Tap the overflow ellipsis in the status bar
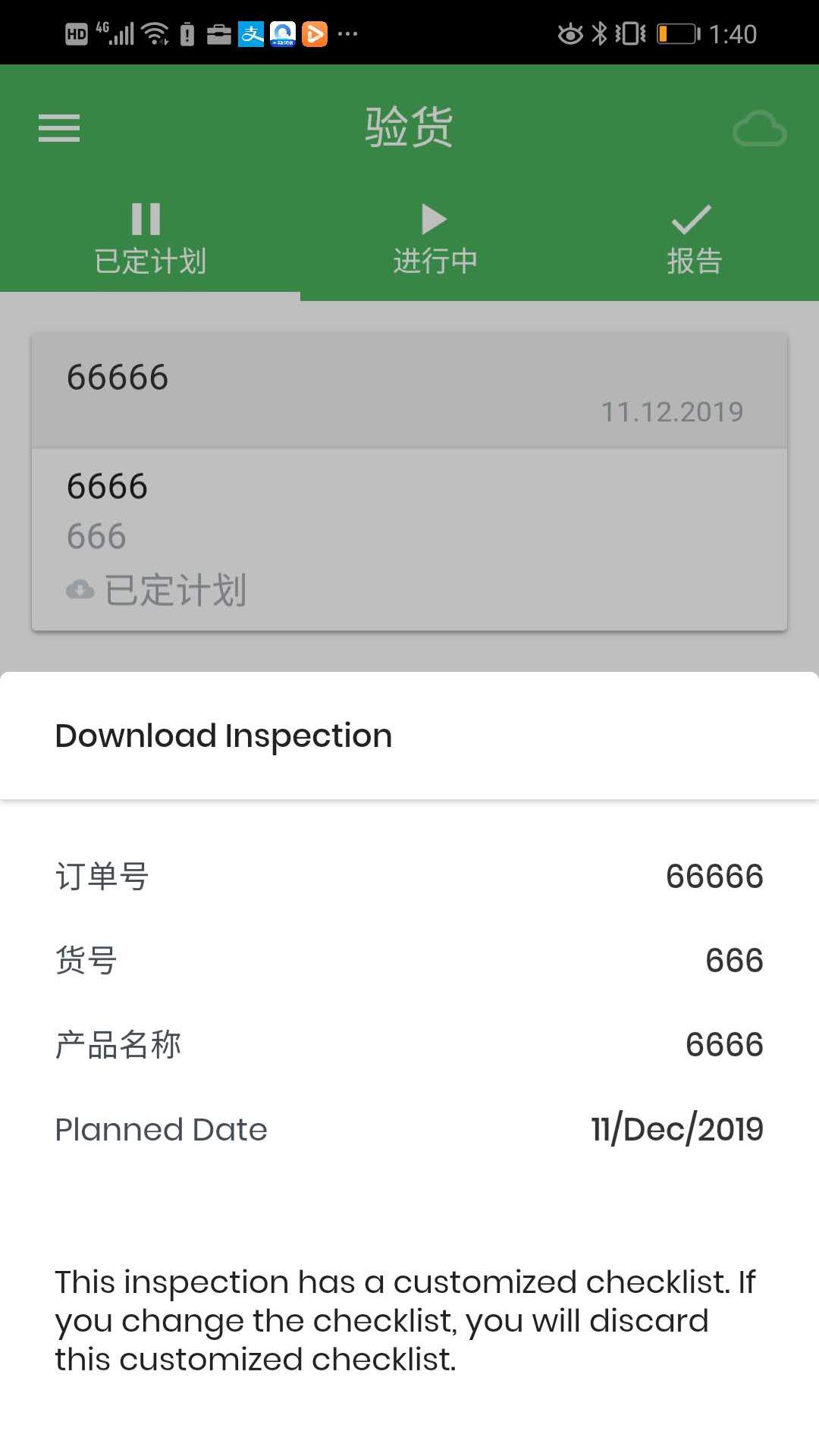Screen dimensions: 819x1456 [x=347, y=33]
